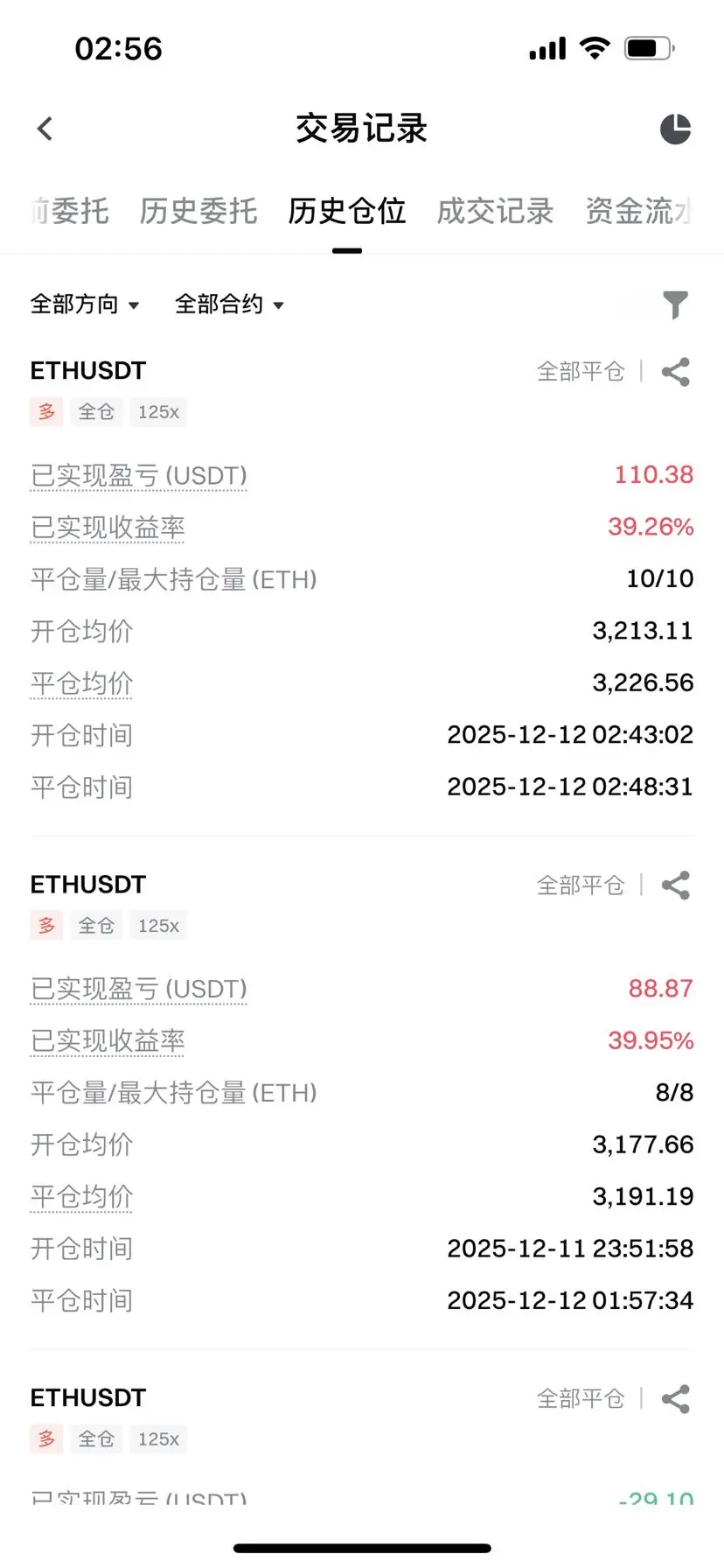Viewport: 724px width, 1568px height.
Task: Tap 平仓均价 label showing 3,226.56
Action: 81,683
